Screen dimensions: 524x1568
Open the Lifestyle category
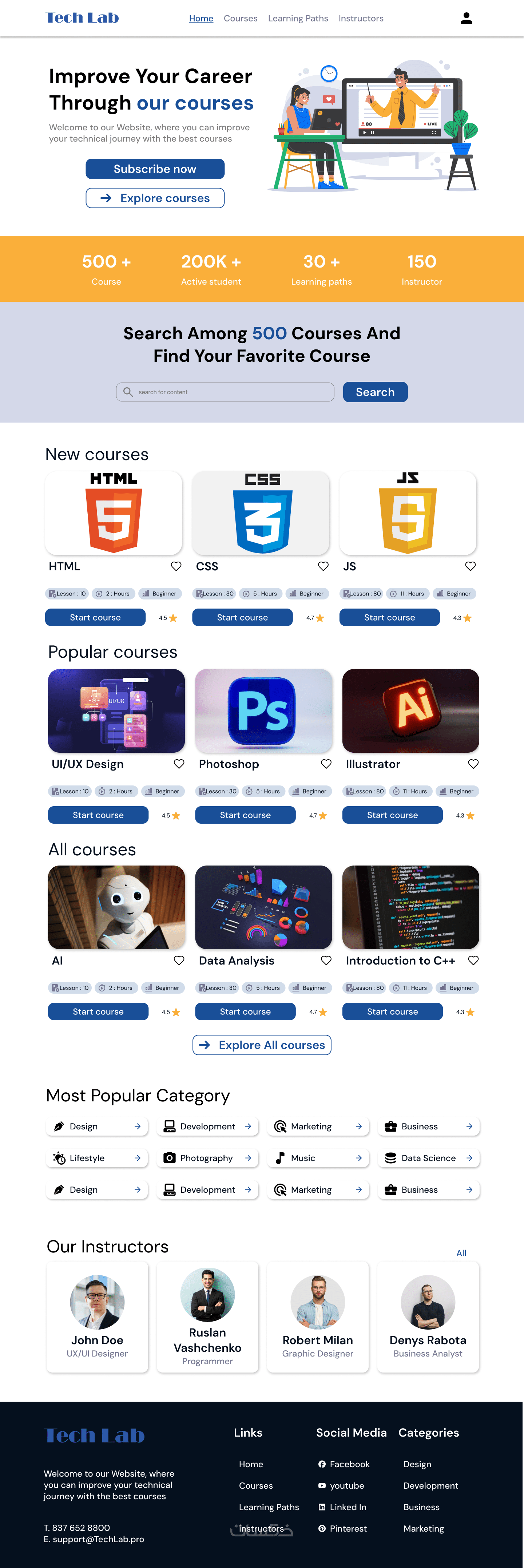coord(97,1158)
